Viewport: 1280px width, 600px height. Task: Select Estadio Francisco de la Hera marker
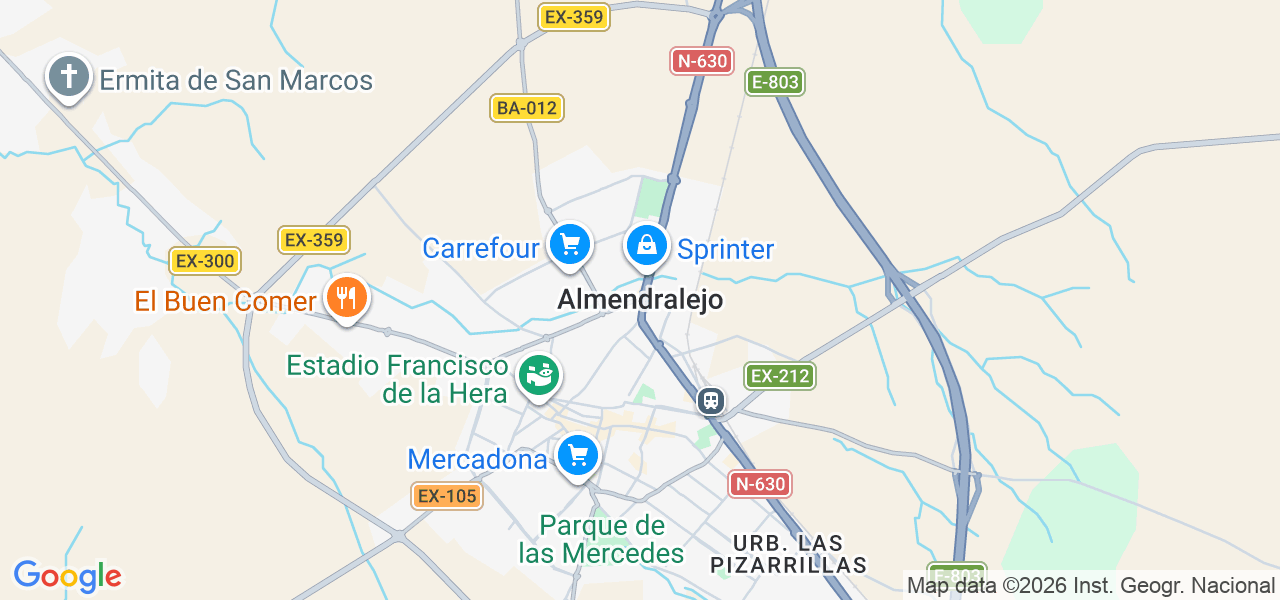click(539, 376)
